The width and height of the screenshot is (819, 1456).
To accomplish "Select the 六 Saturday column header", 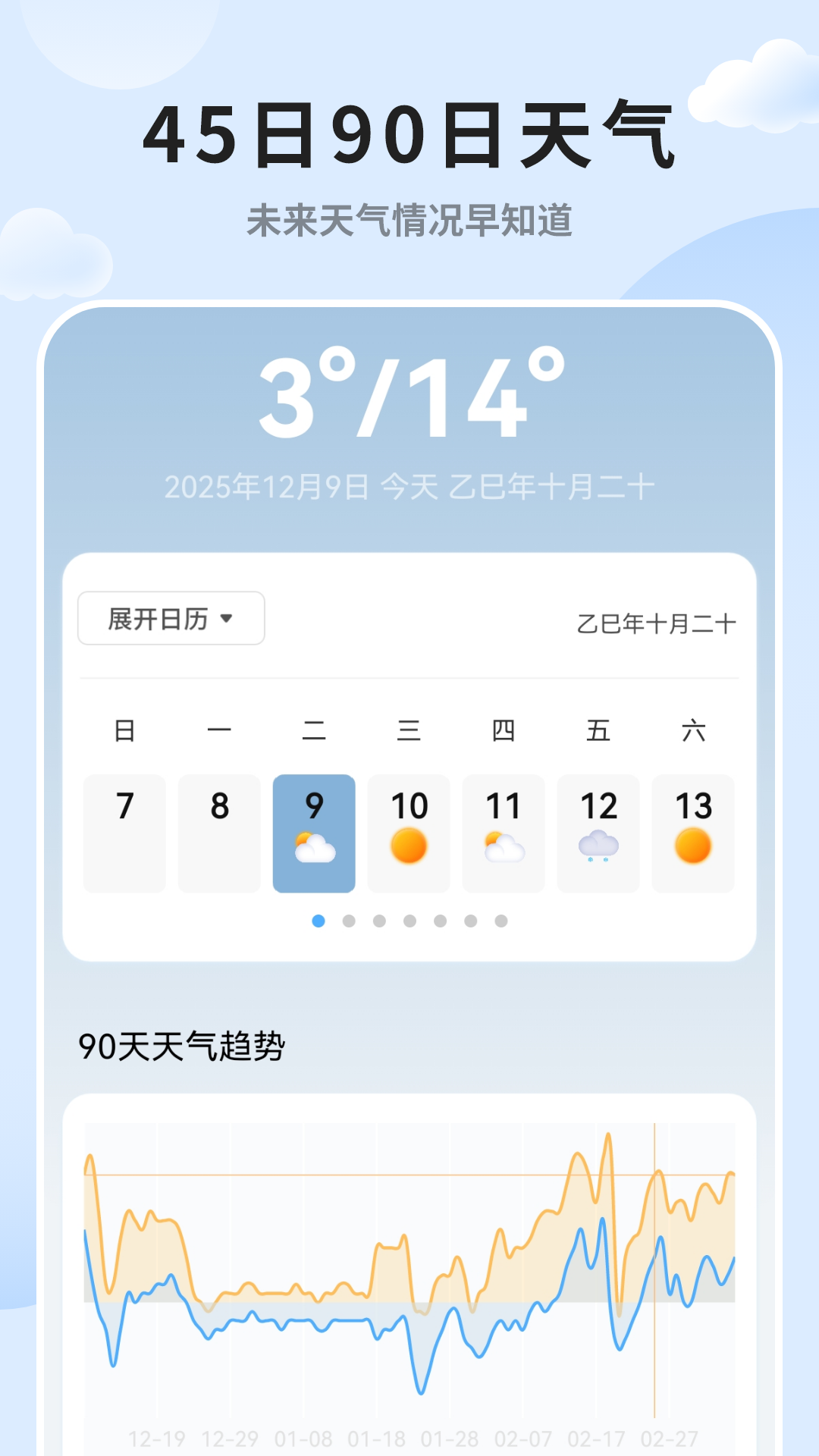I will [x=693, y=732].
